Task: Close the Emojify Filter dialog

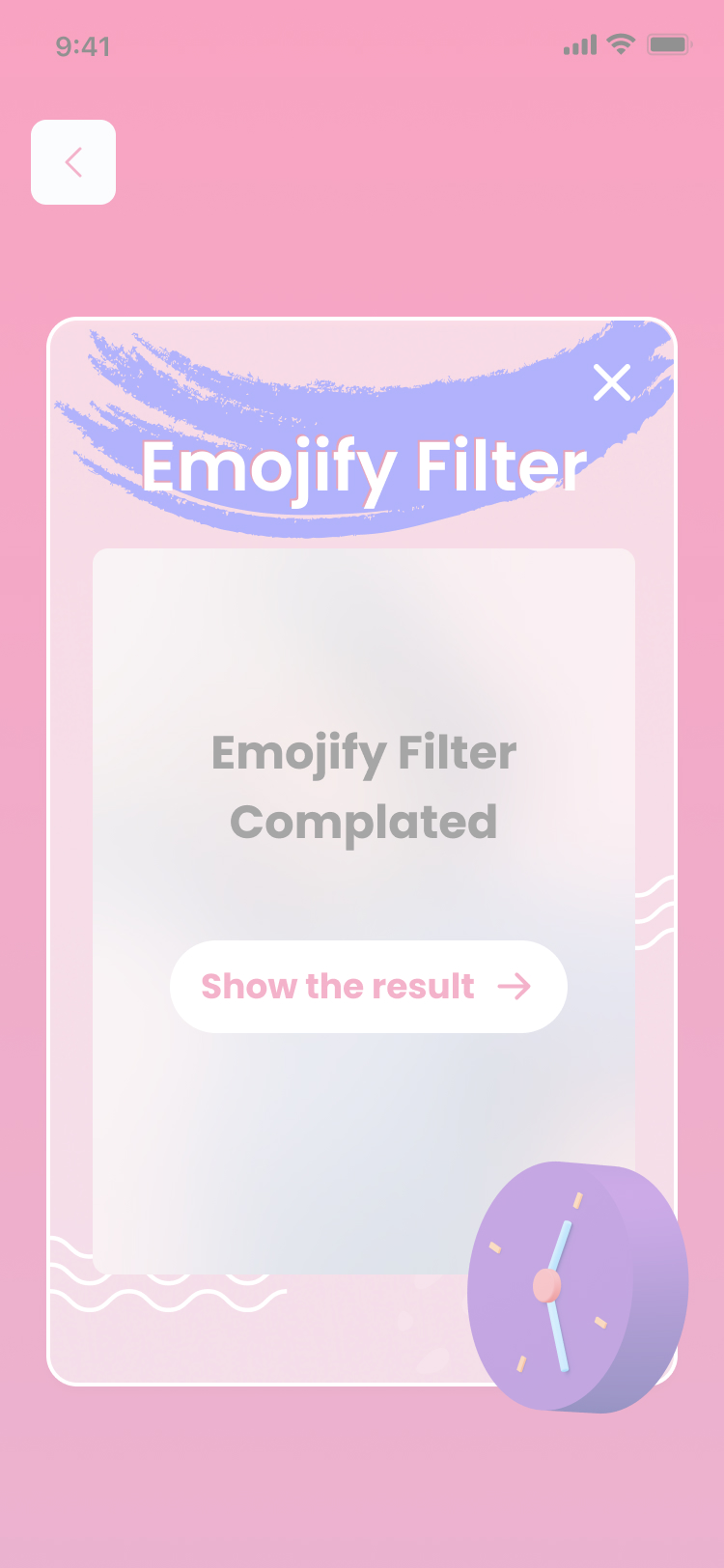Action: click(612, 383)
